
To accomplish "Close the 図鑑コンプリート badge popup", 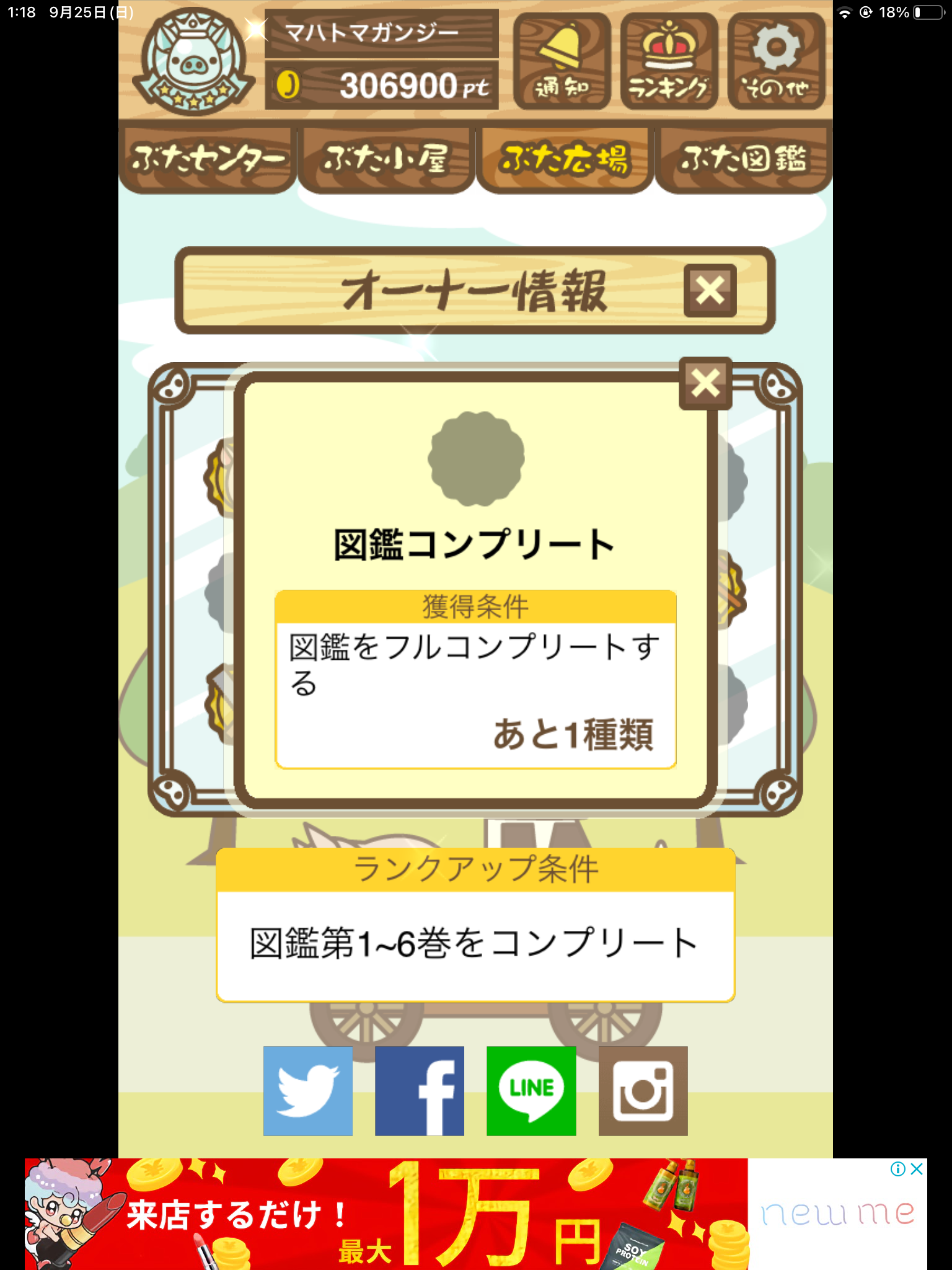I will click(705, 383).
